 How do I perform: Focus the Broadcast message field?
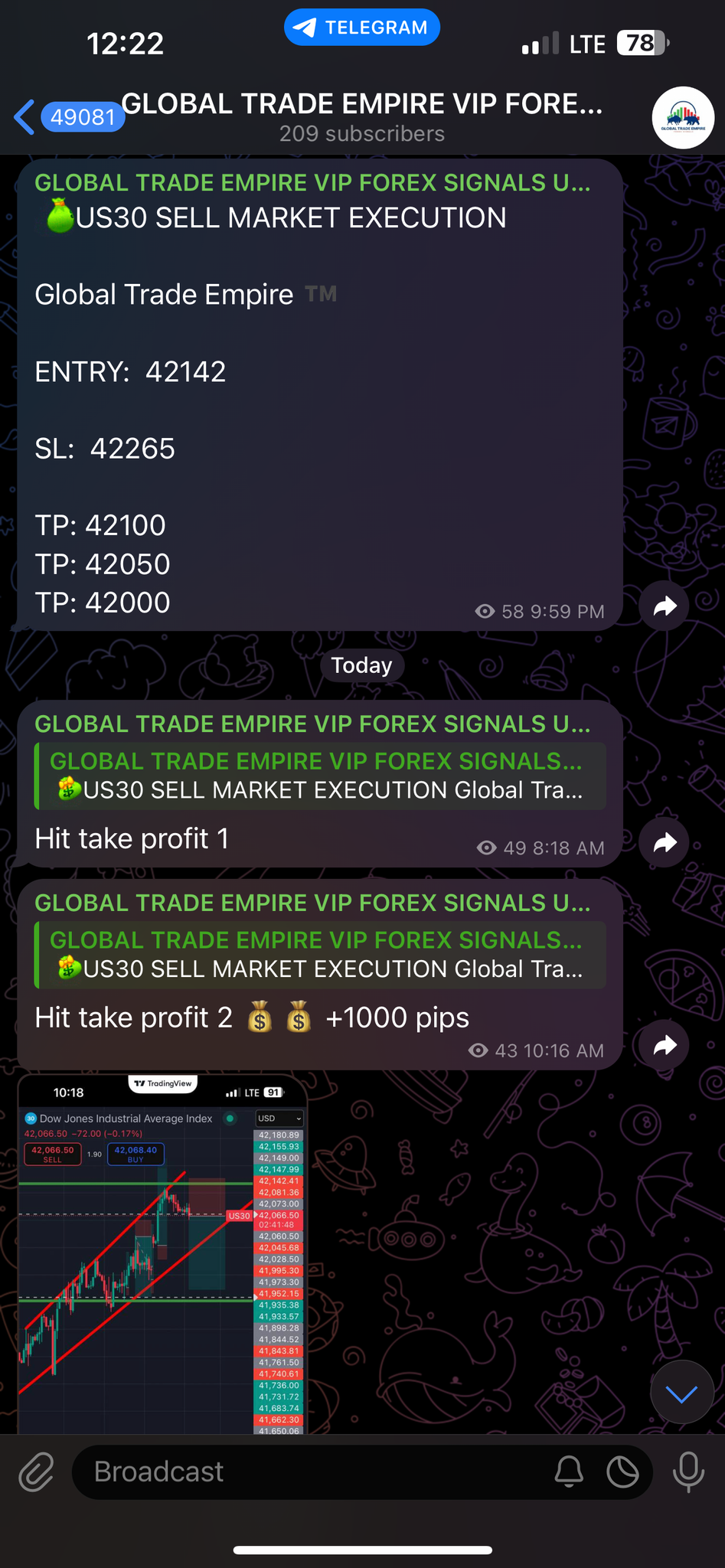coord(306,1472)
